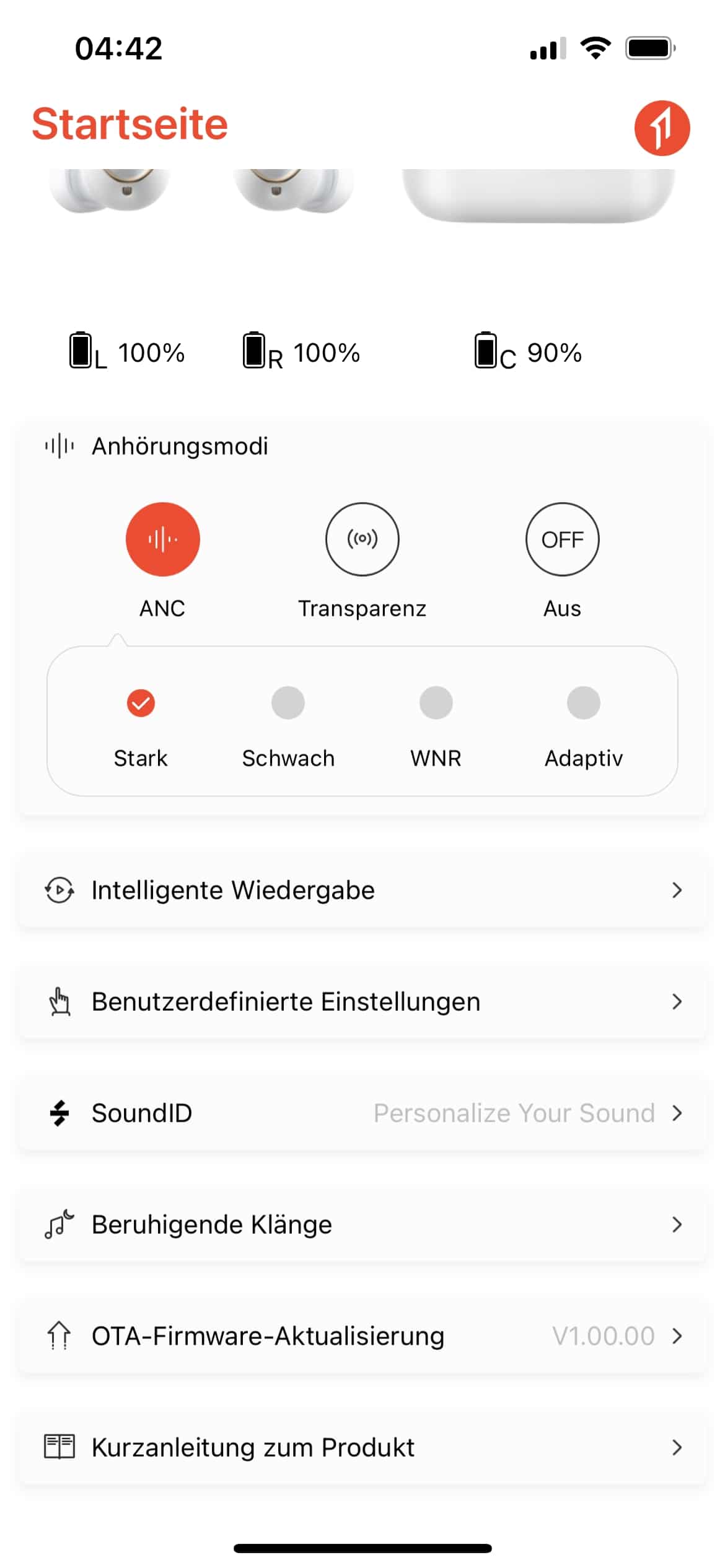Turn noise control off with Aus

click(562, 539)
